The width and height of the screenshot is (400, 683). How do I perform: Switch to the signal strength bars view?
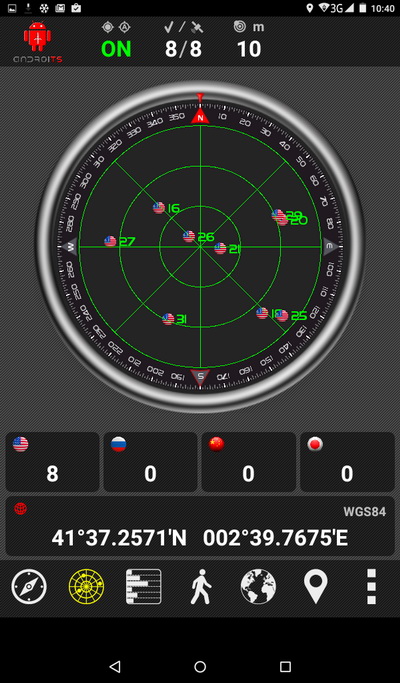(143, 586)
